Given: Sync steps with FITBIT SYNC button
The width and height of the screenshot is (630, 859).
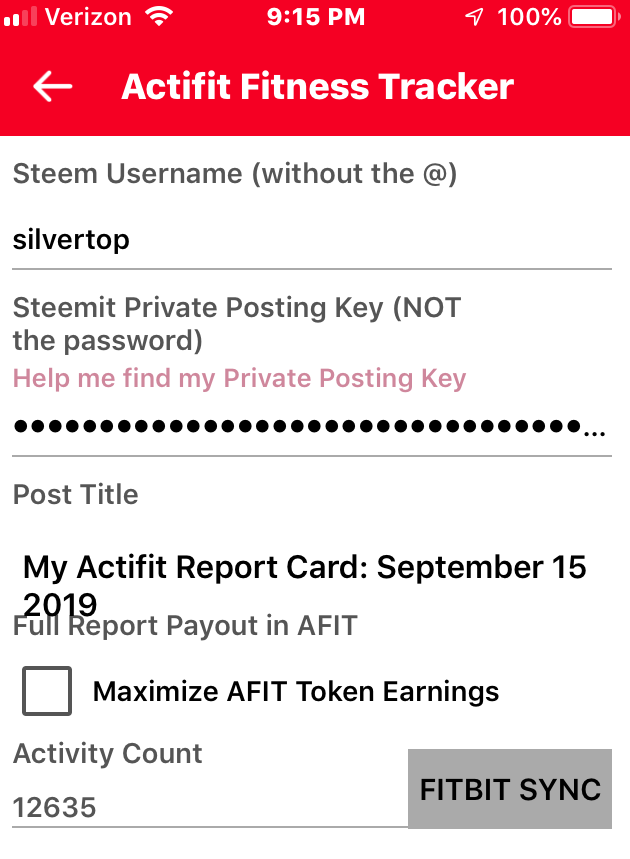Looking at the screenshot, I should 510,789.
